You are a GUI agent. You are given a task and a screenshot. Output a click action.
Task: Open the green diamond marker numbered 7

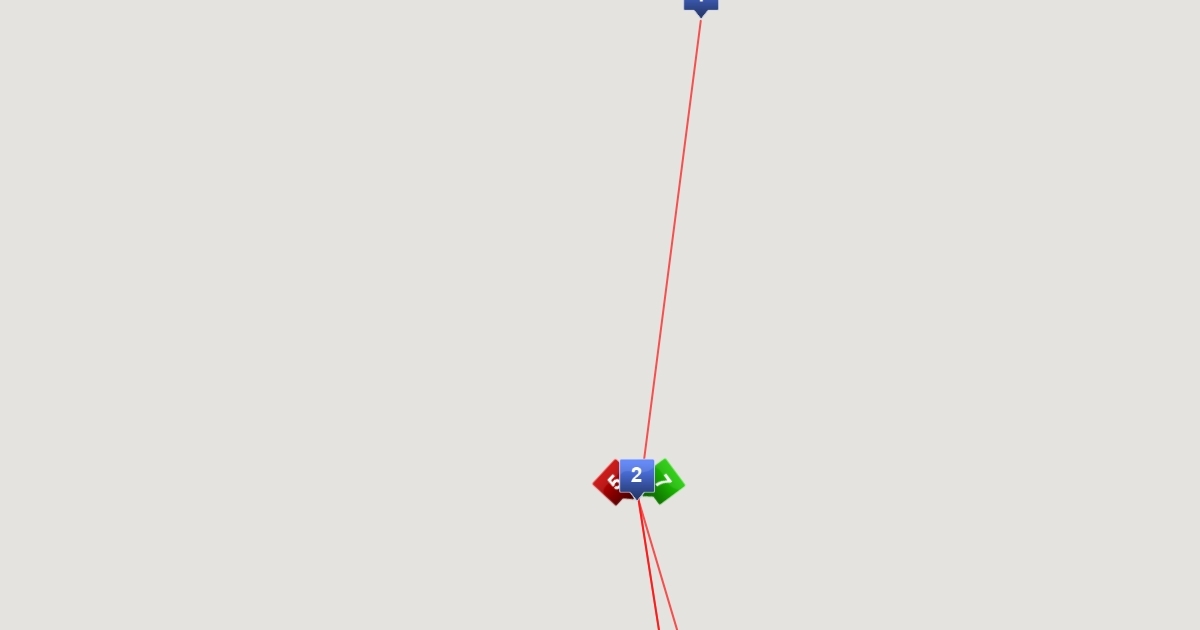tap(669, 482)
